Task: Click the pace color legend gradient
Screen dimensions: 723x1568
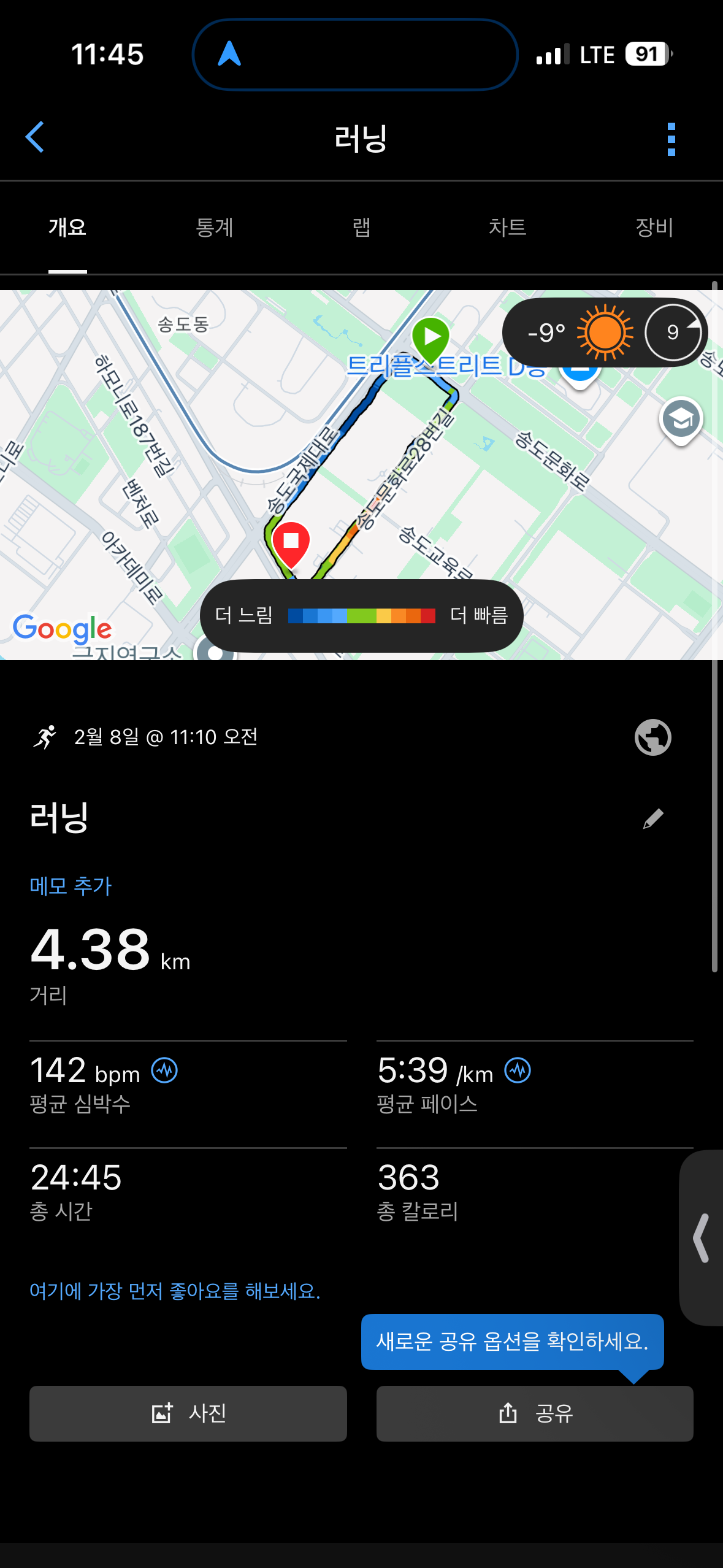Action: pos(361,616)
